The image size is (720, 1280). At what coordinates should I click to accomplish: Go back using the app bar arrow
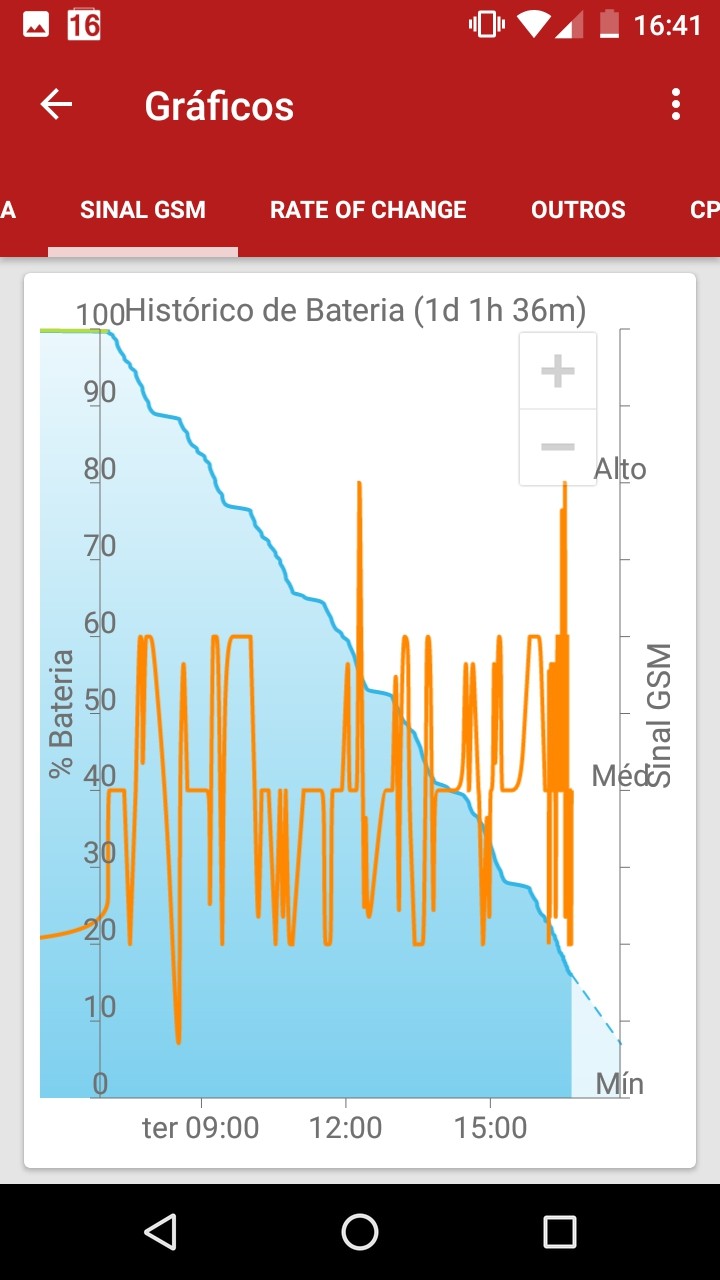click(x=56, y=105)
